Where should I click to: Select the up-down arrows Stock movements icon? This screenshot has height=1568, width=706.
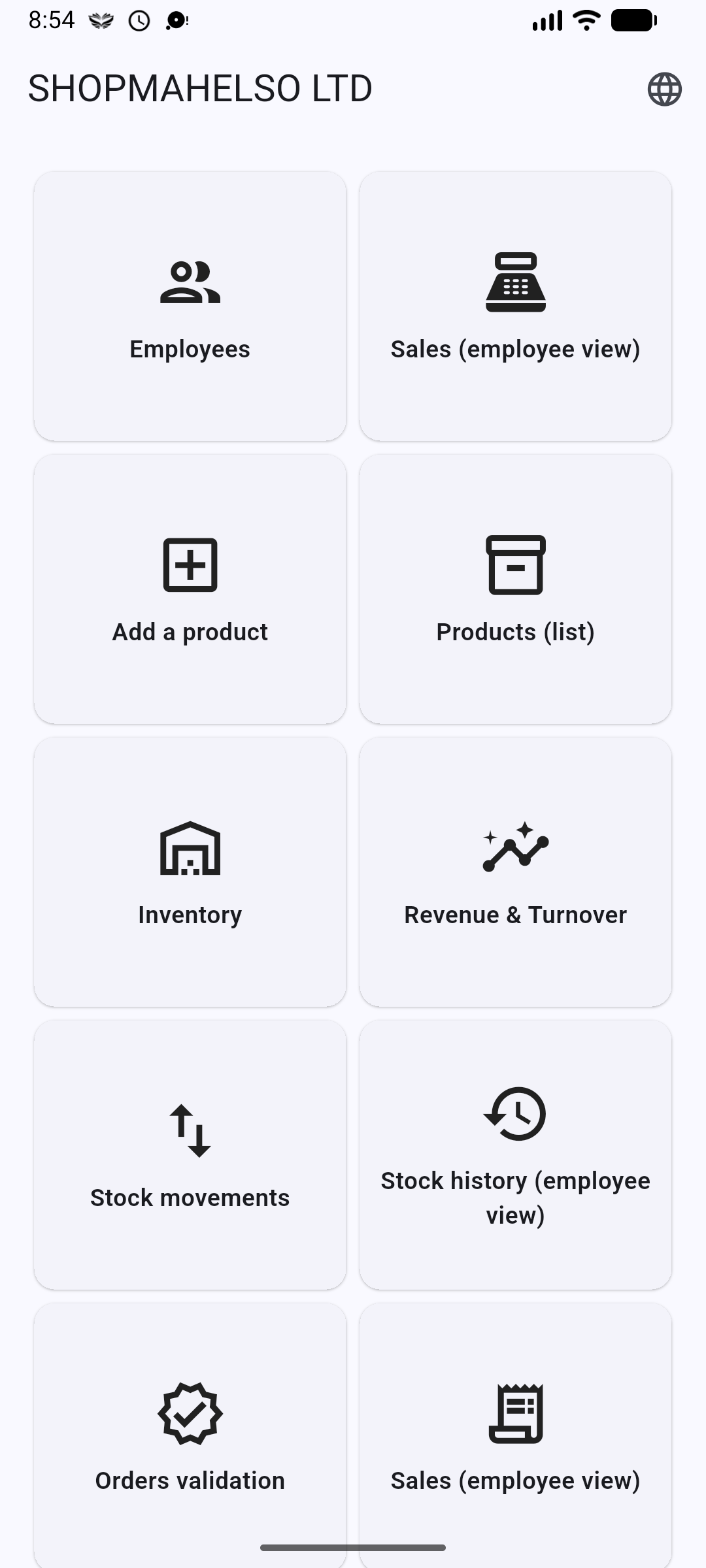[189, 1132]
